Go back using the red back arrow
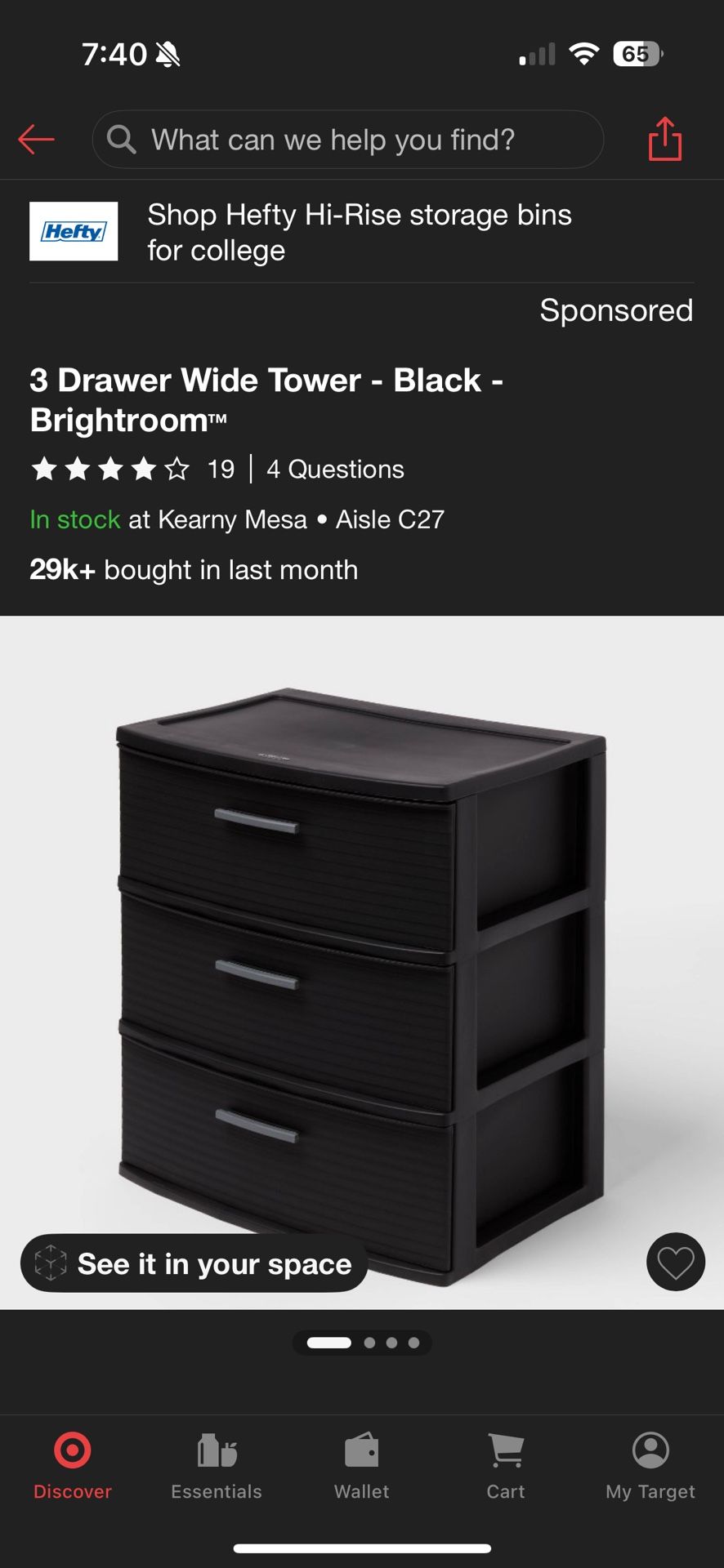The height and width of the screenshot is (1568, 724). coord(36,139)
